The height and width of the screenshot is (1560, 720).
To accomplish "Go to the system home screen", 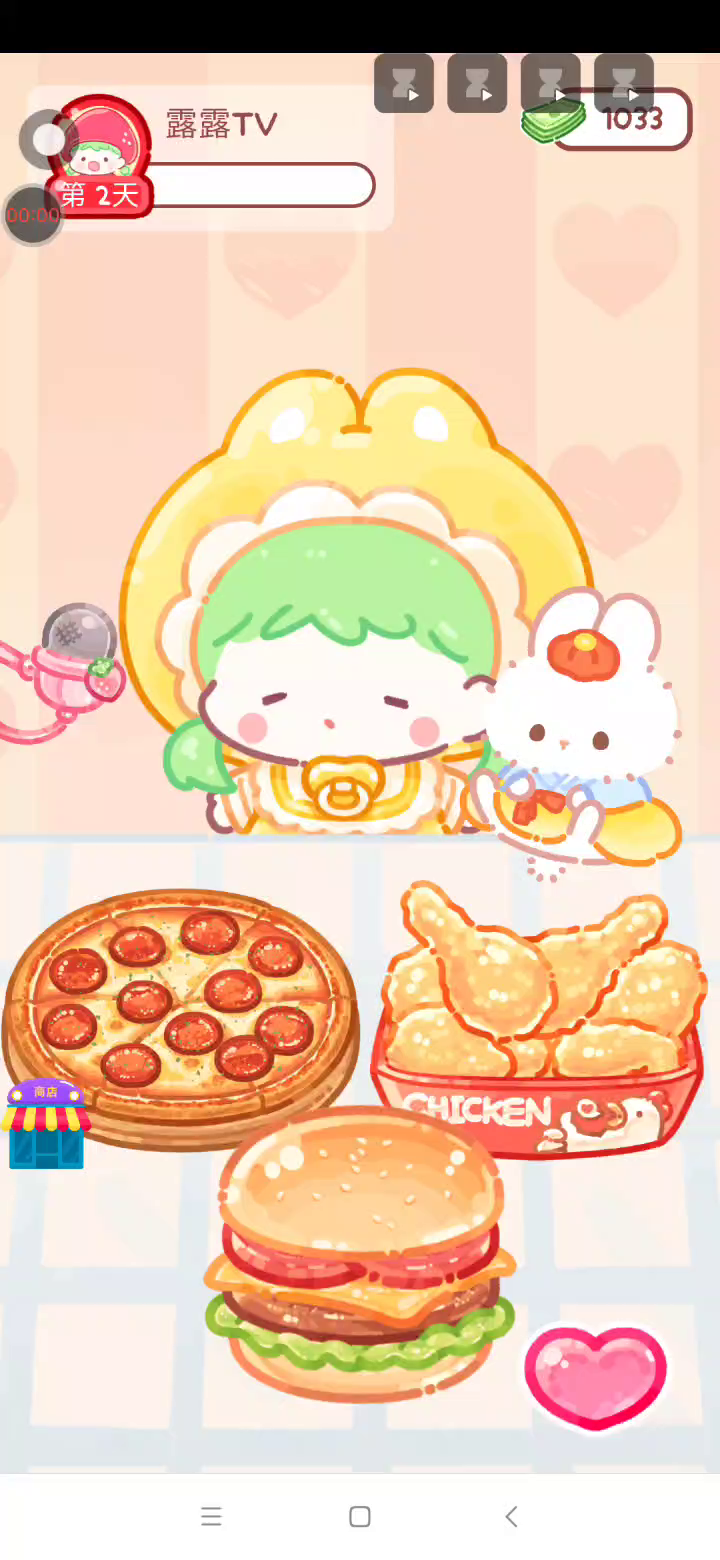I will click(360, 1517).
